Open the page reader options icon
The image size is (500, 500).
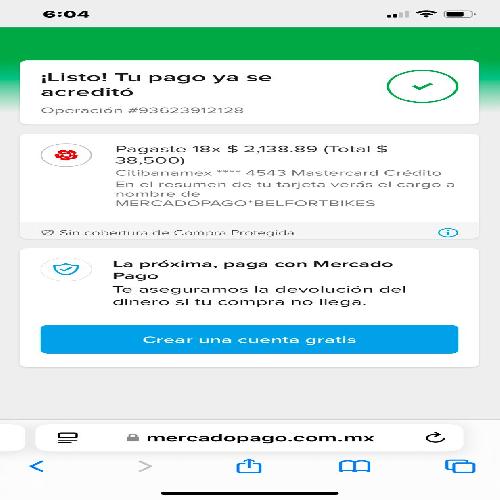(x=68, y=438)
